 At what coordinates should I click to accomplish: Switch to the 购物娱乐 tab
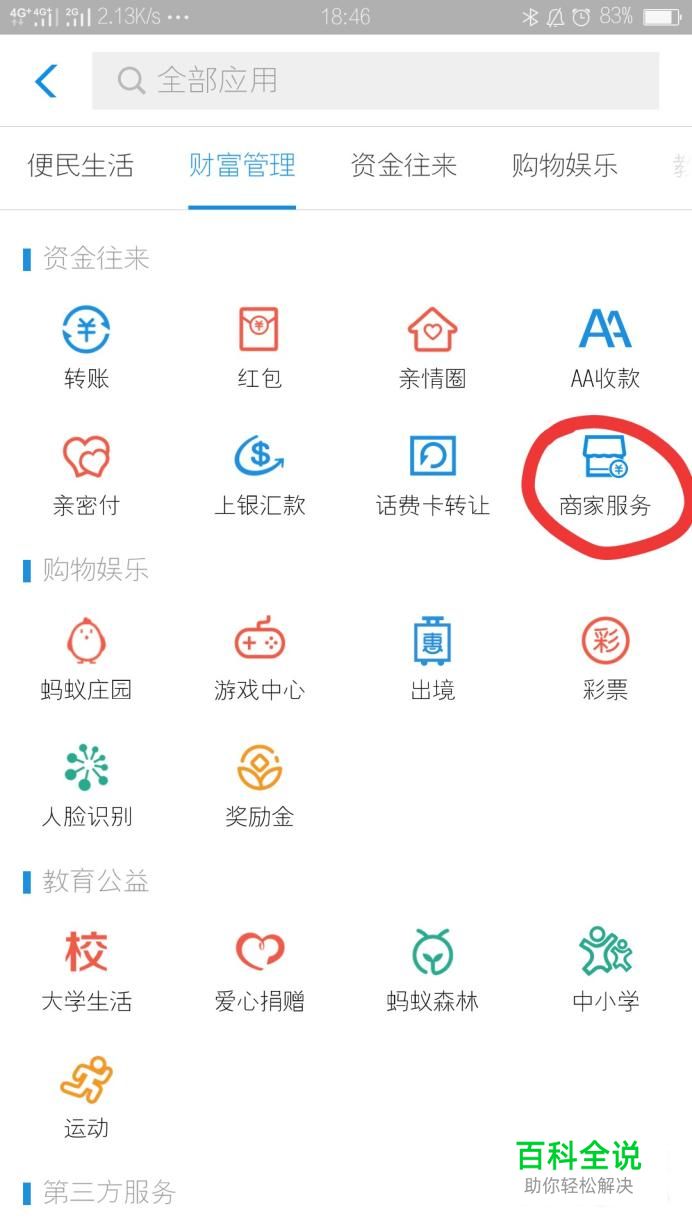coord(565,166)
